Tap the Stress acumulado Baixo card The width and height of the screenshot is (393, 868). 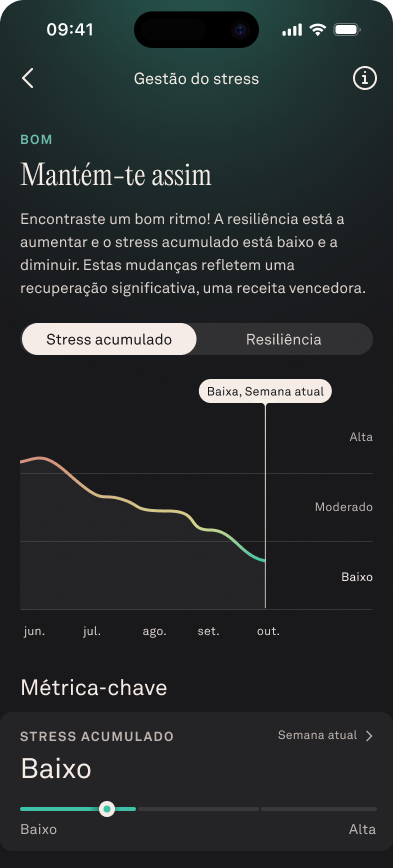[x=196, y=781]
